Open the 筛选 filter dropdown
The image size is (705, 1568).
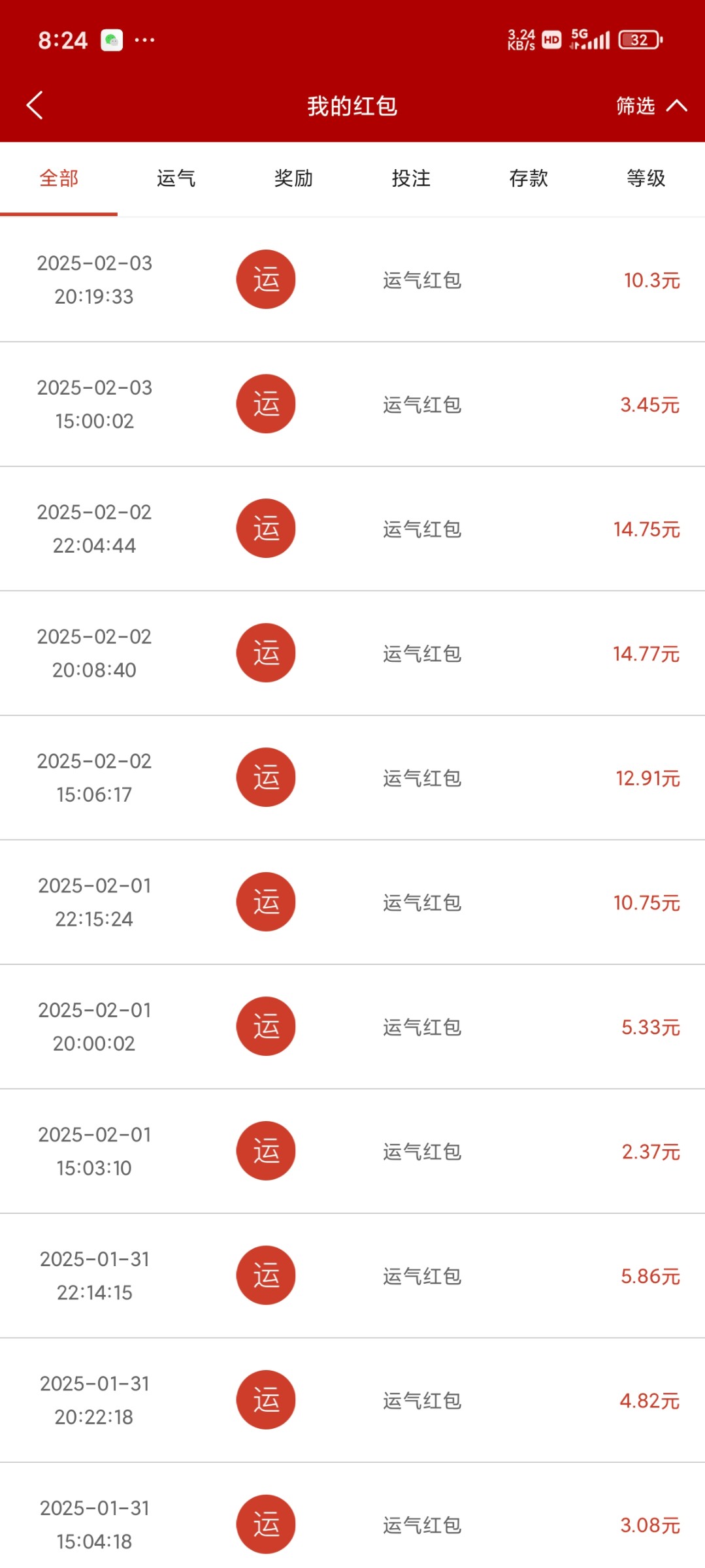tap(651, 105)
